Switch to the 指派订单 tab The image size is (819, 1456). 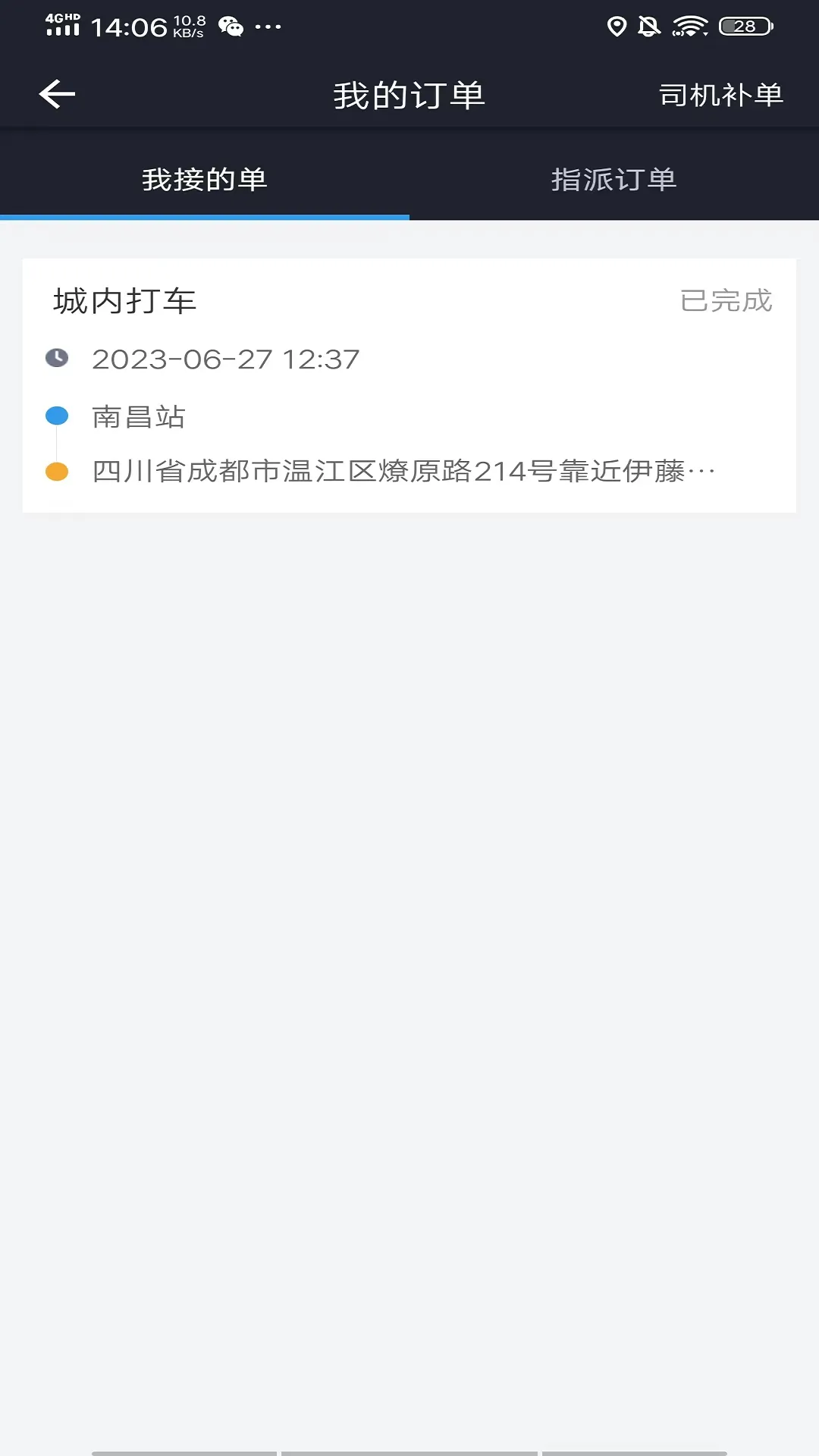[x=614, y=180]
